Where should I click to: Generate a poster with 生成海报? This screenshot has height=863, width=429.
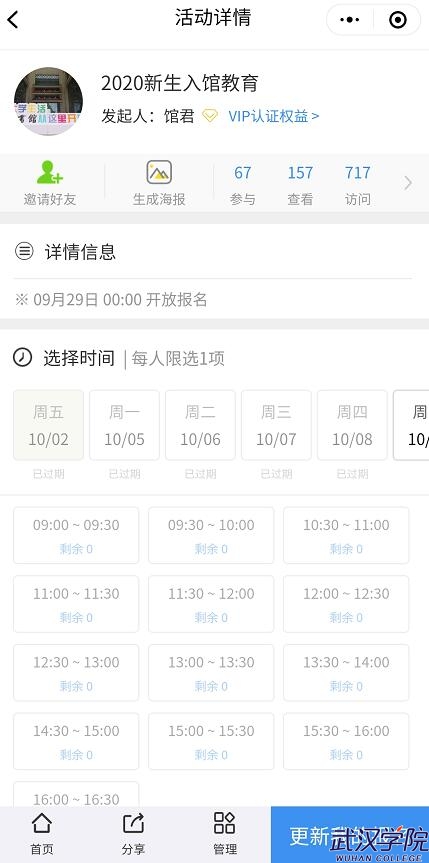(x=159, y=183)
